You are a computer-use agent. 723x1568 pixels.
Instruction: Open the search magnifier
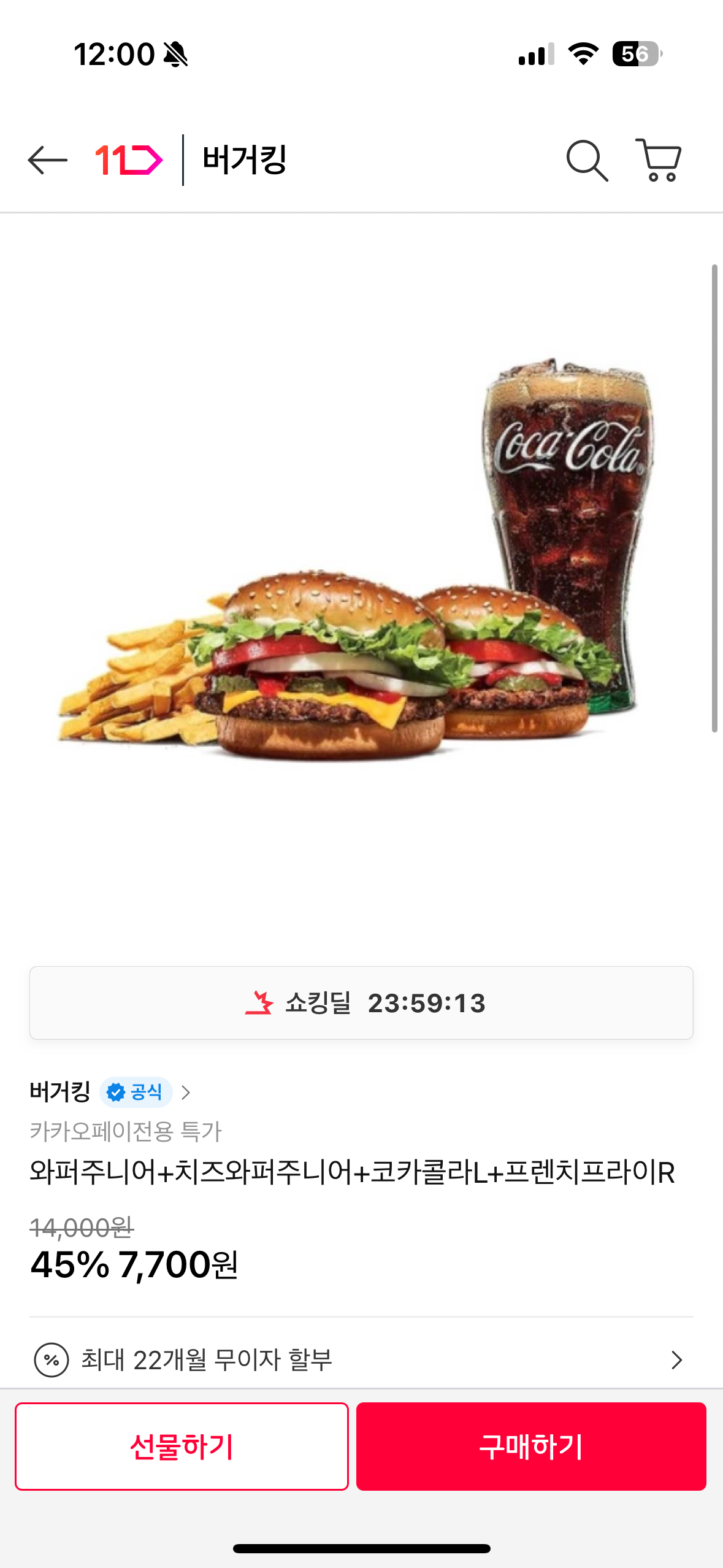click(x=587, y=161)
